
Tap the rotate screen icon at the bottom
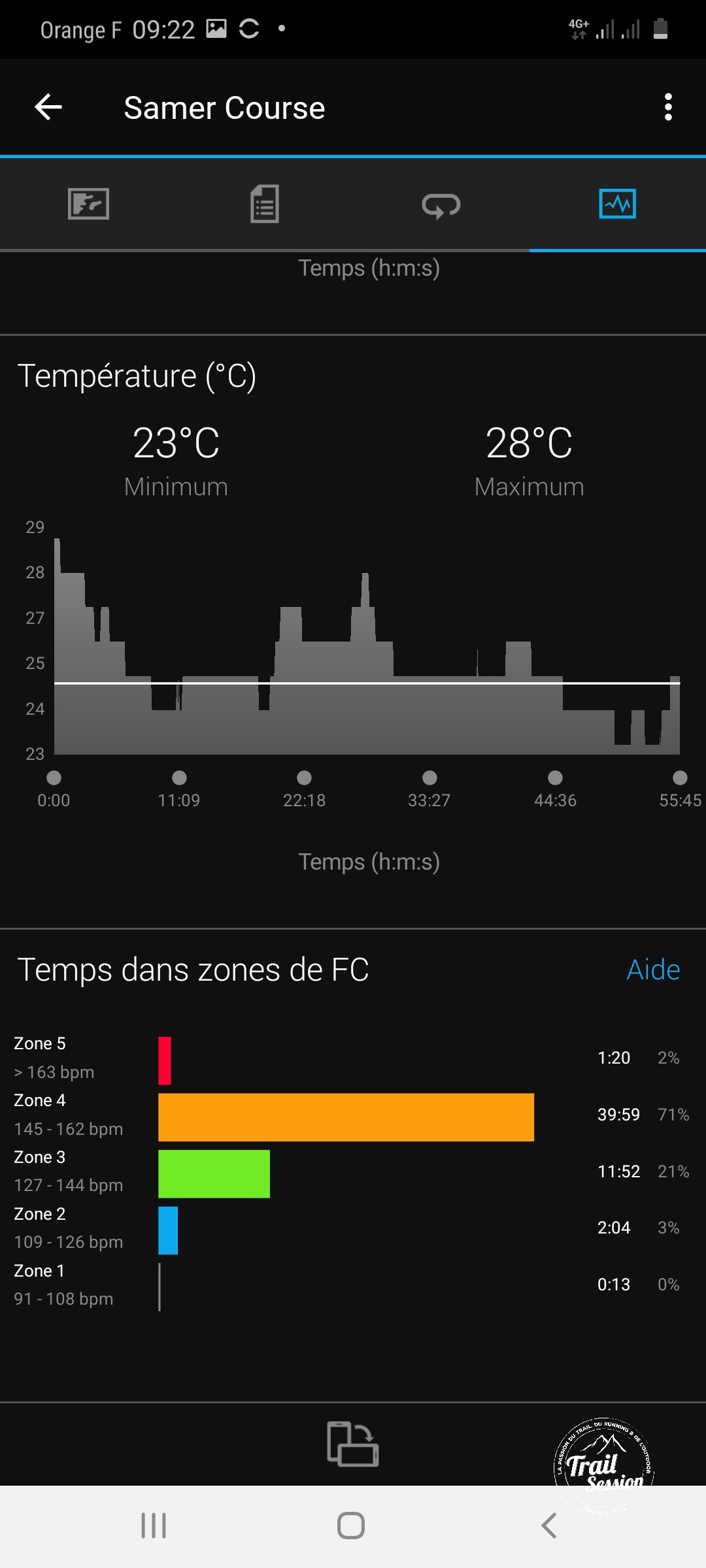[352, 1444]
